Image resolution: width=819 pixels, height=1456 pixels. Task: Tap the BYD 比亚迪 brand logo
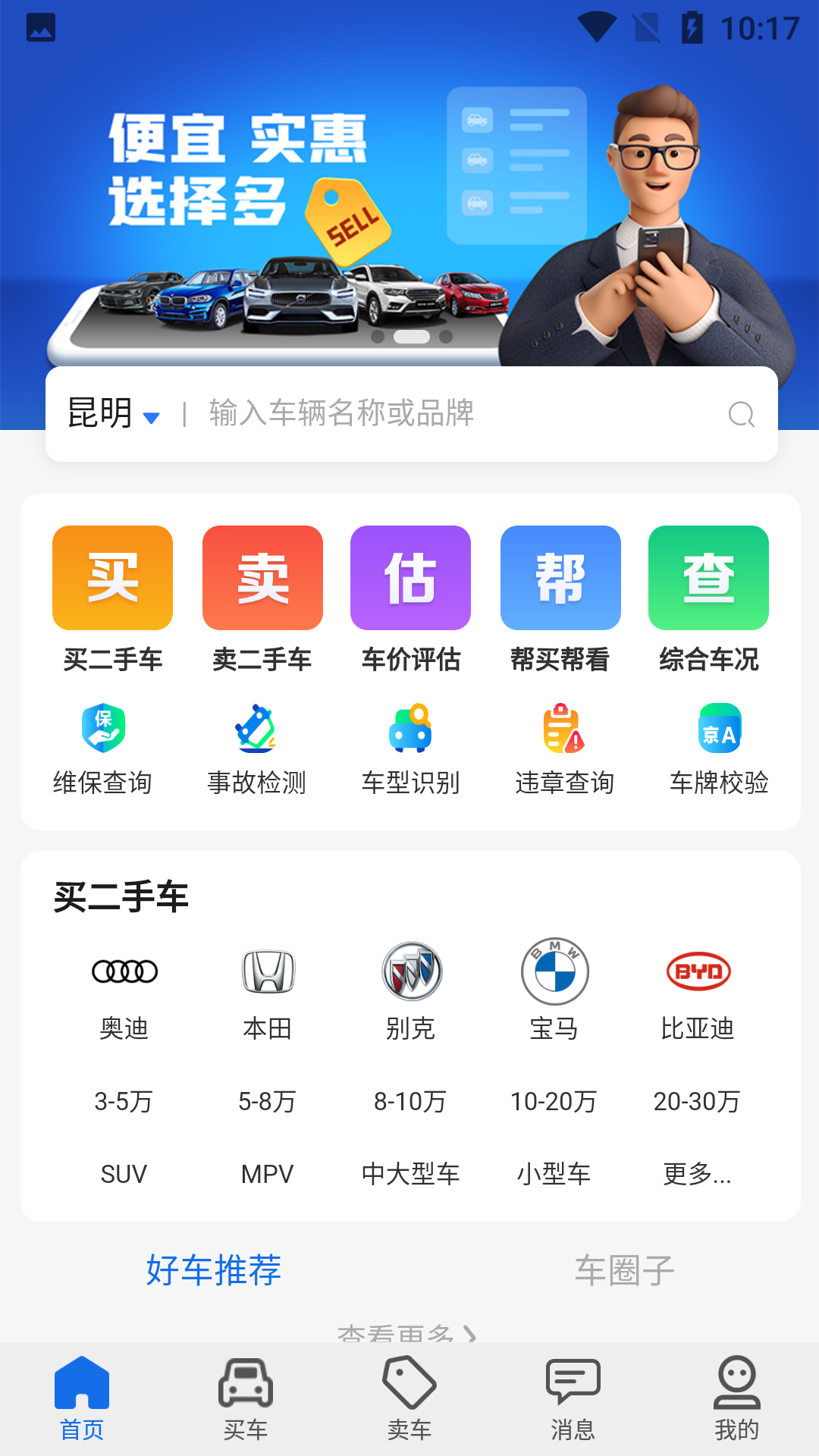point(699,972)
